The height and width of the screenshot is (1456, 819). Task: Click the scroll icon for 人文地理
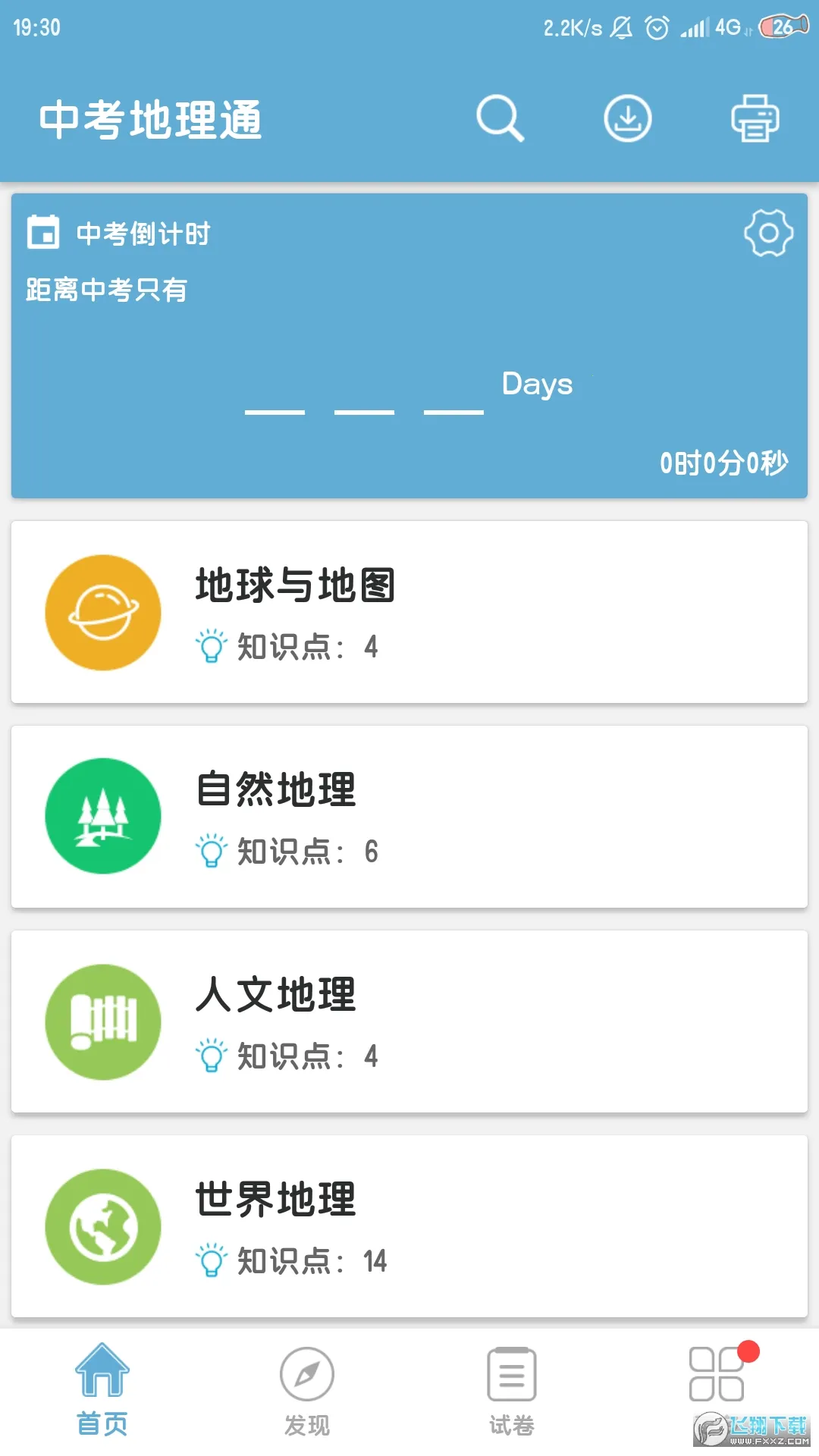(x=102, y=1022)
